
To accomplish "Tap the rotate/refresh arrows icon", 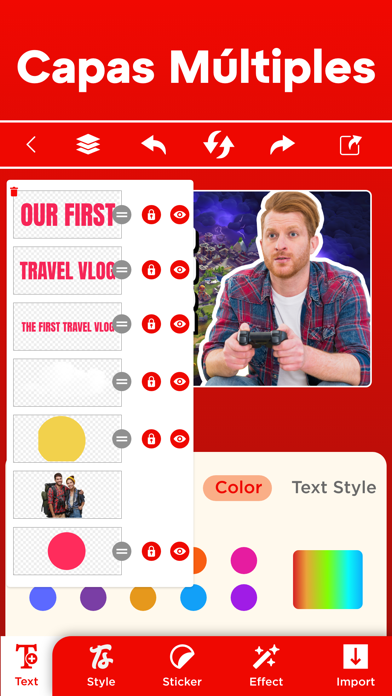I will tap(218, 145).
